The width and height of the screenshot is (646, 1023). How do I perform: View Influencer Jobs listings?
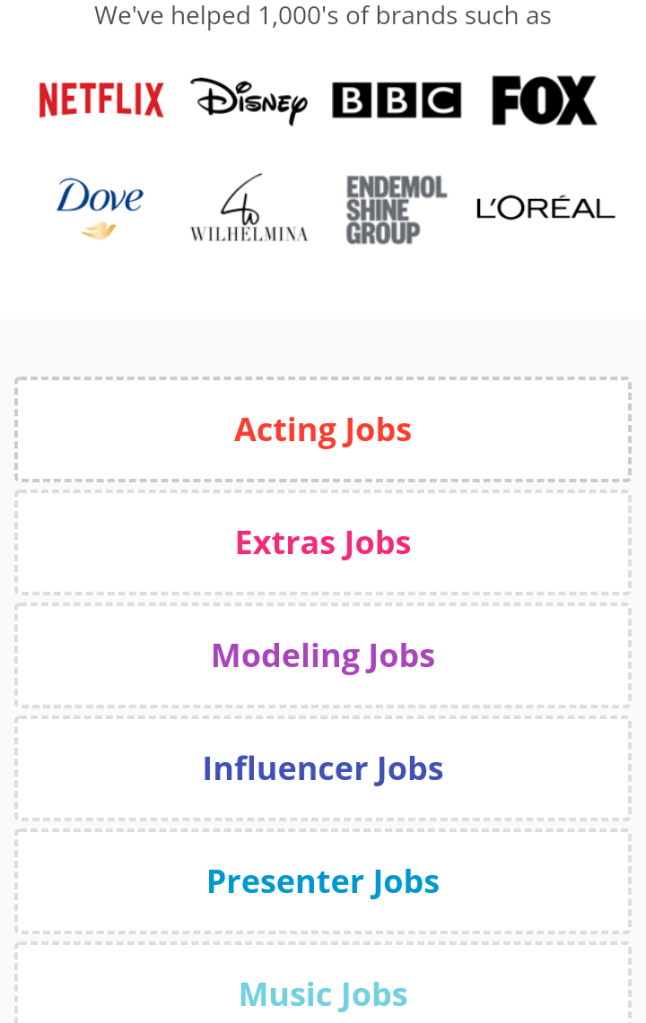pos(323,769)
